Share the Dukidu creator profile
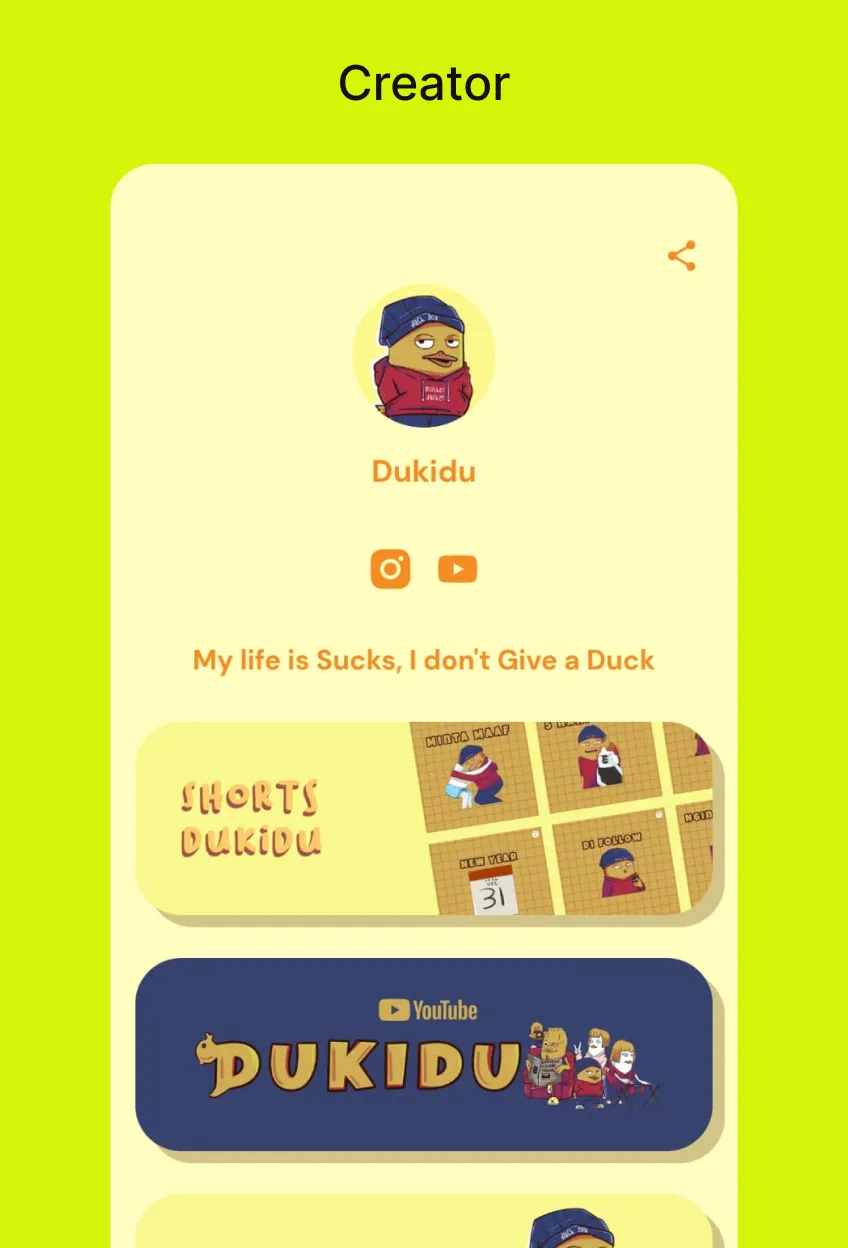 tap(682, 256)
